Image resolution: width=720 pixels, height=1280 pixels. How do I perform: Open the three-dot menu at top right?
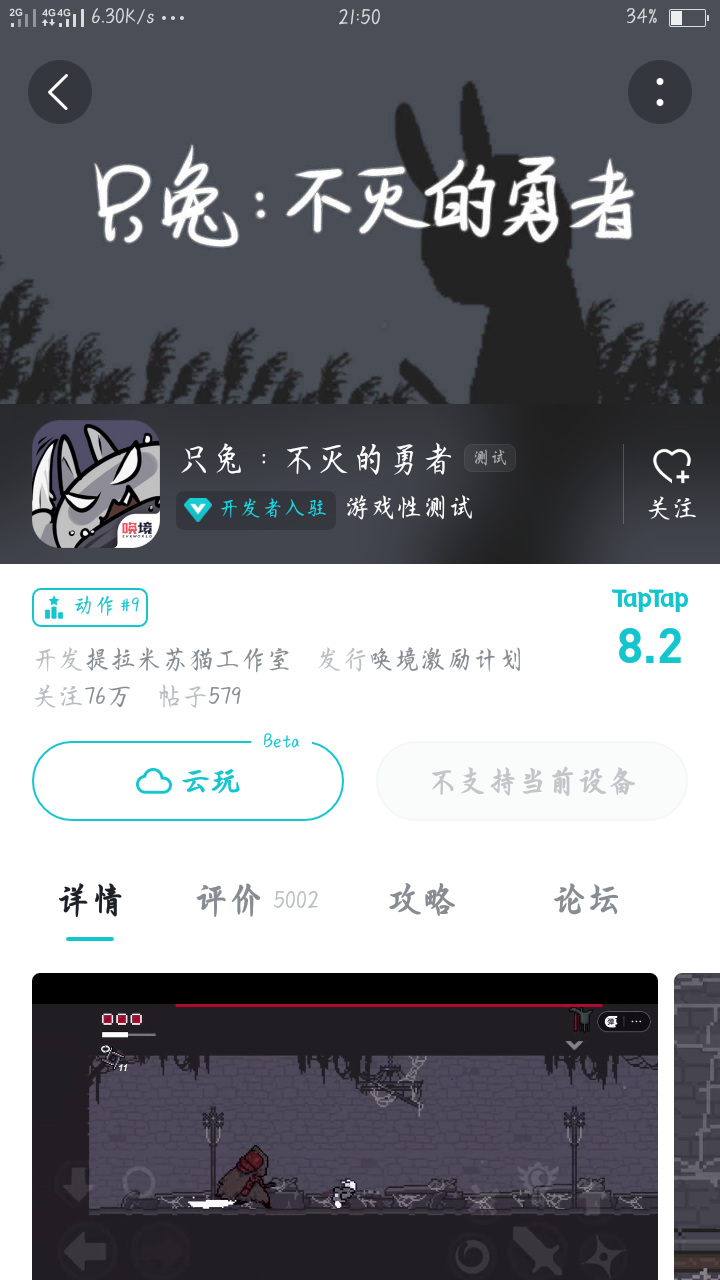[x=660, y=92]
